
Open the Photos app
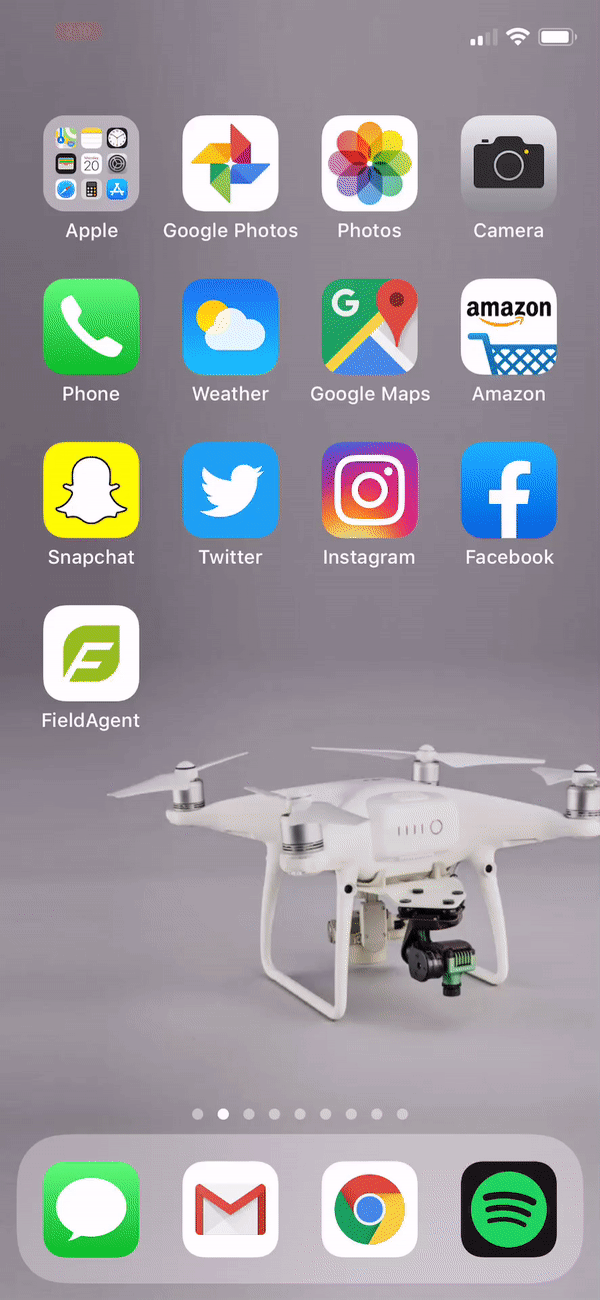[x=369, y=164]
